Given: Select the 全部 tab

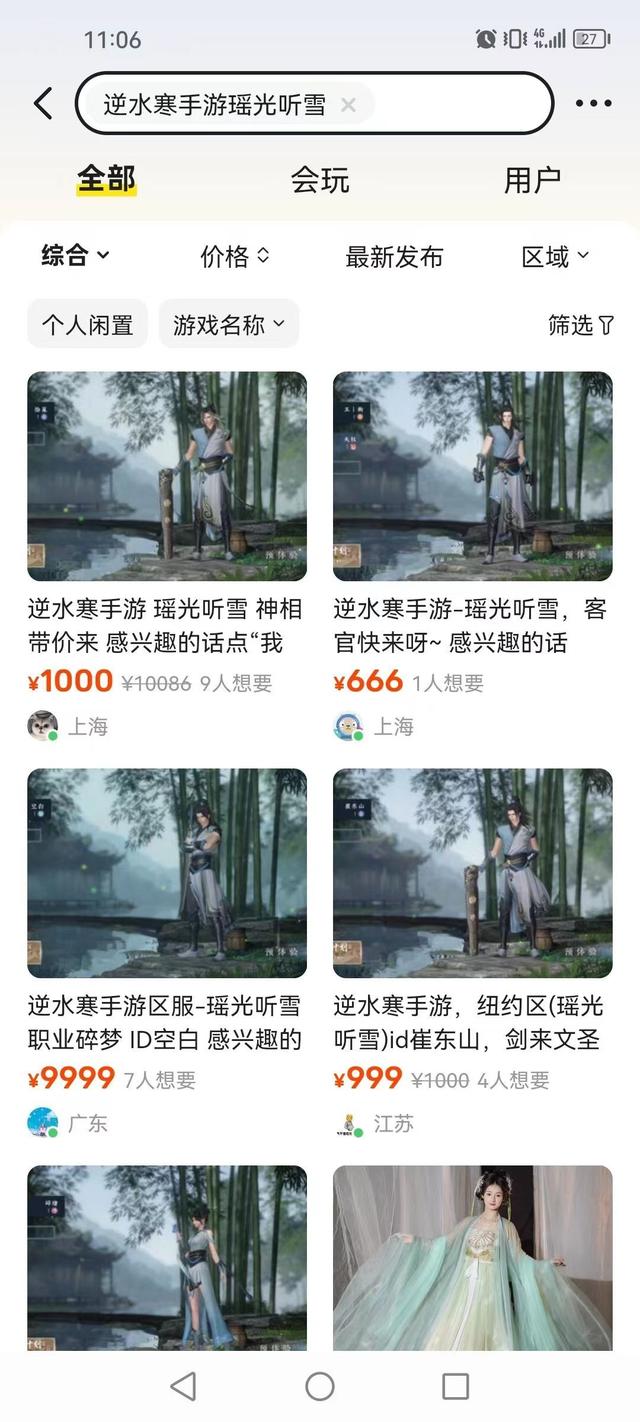Looking at the screenshot, I should (107, 180).
